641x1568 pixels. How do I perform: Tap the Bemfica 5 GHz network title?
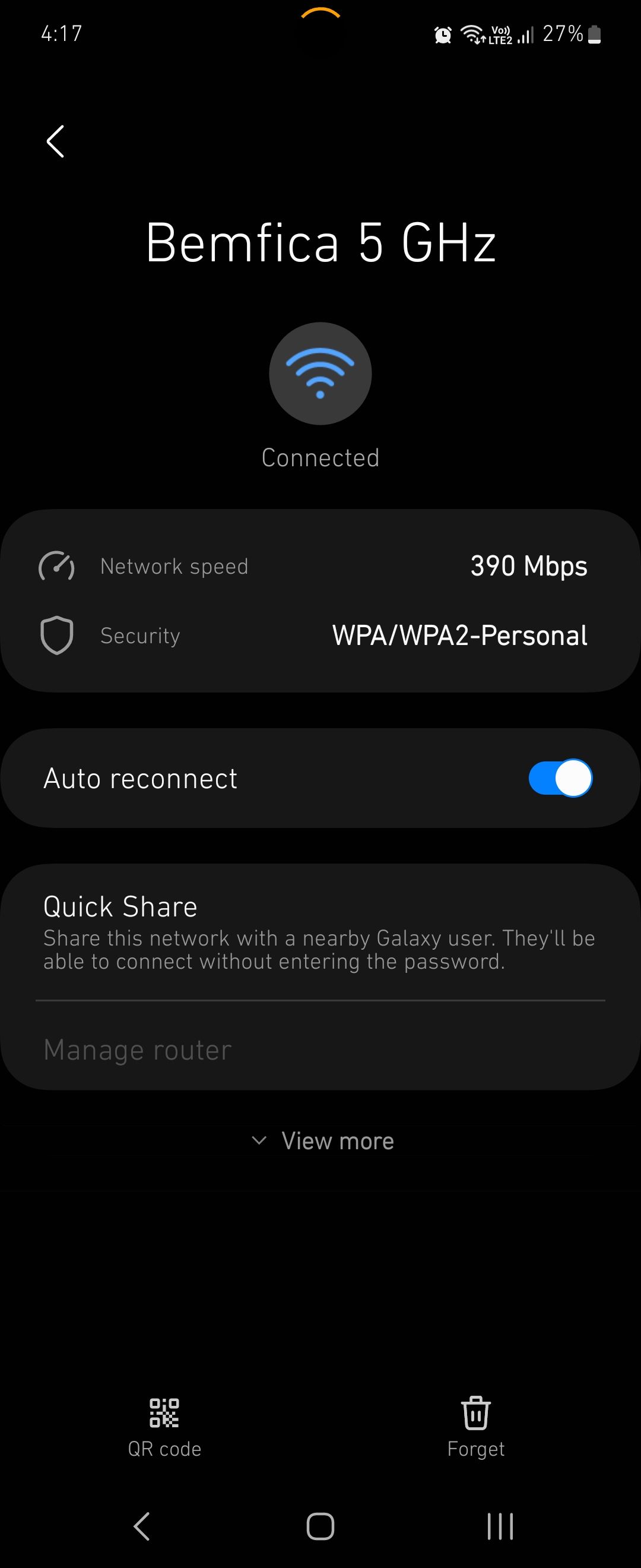[x=320, y=243]
